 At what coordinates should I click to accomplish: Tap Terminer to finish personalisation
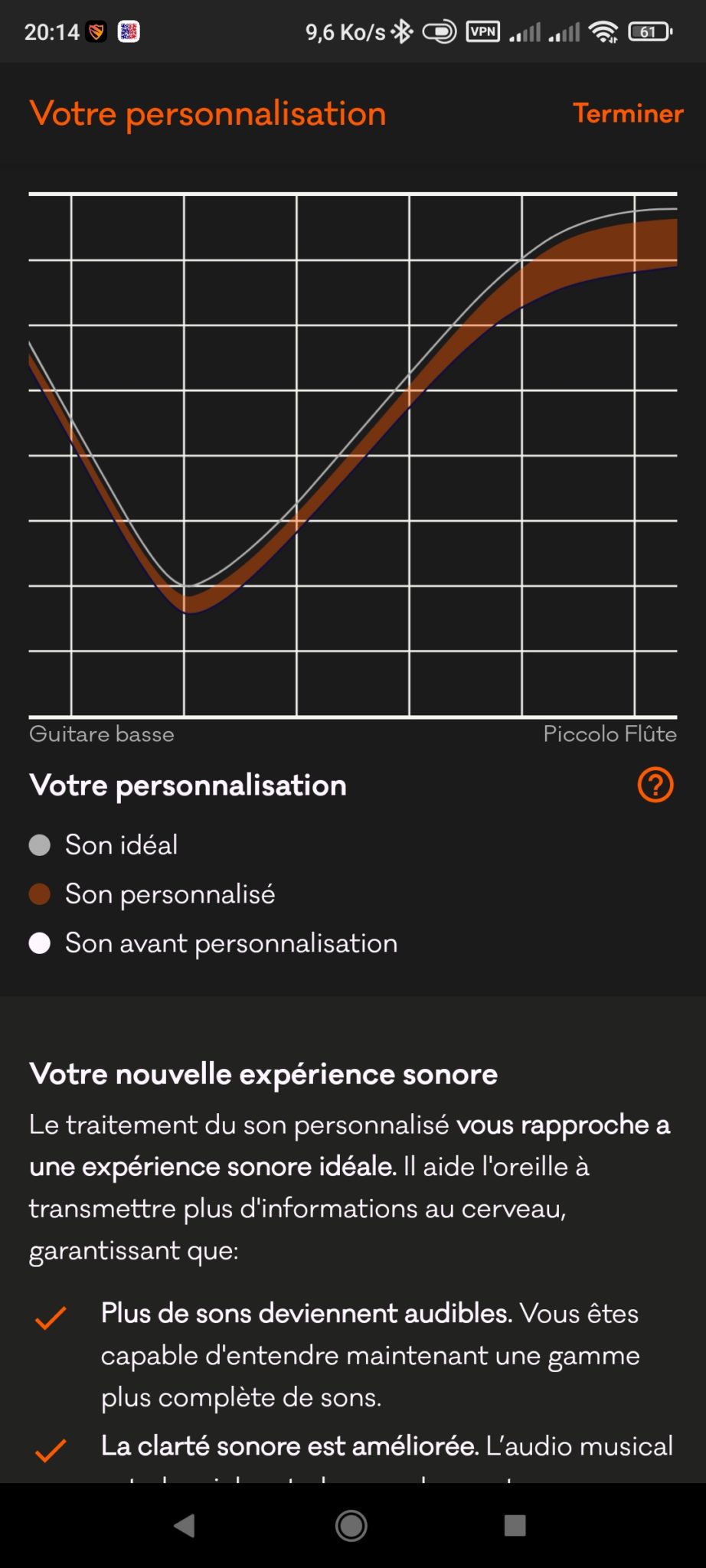(628, 113)
